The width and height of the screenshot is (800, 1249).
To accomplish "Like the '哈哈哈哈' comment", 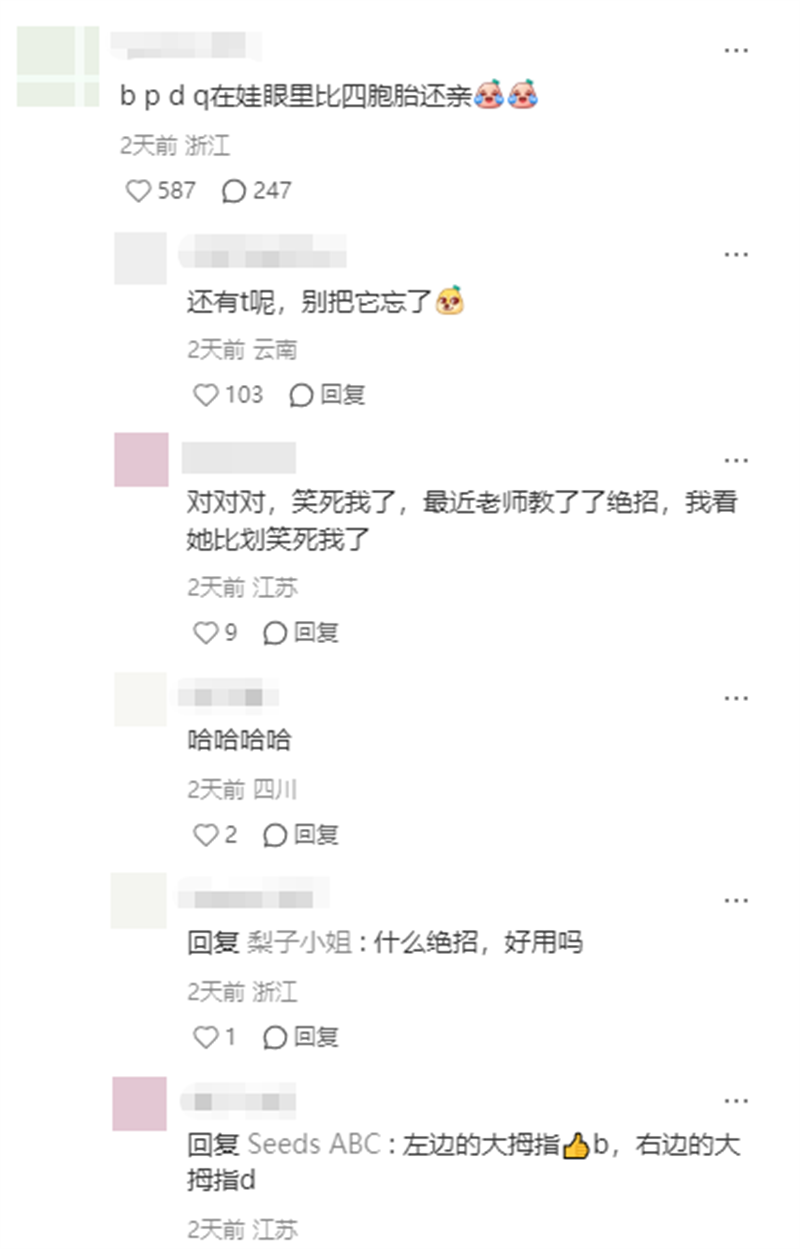I will [x=205, y=834].
